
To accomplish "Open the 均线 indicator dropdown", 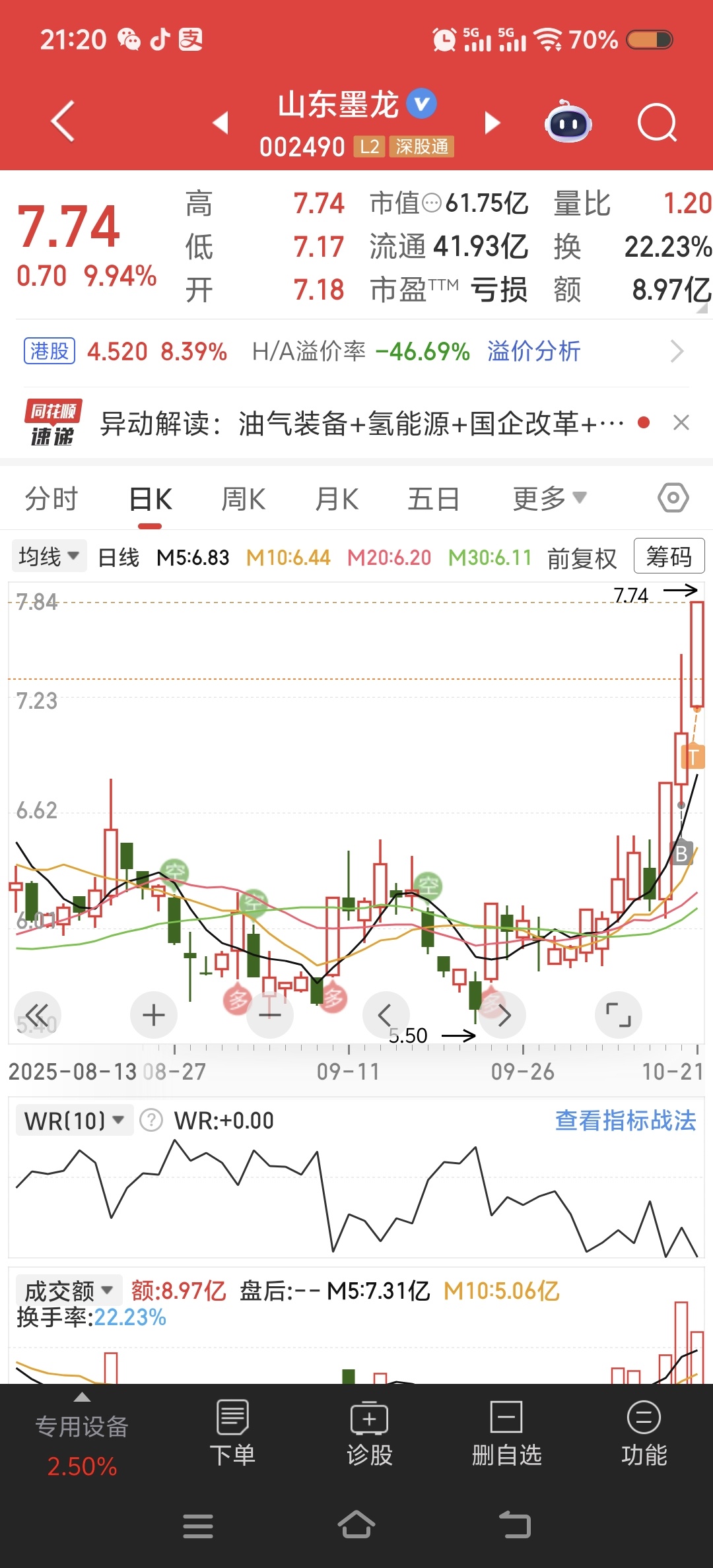I will pyautogui.click(x=49, y=556).
